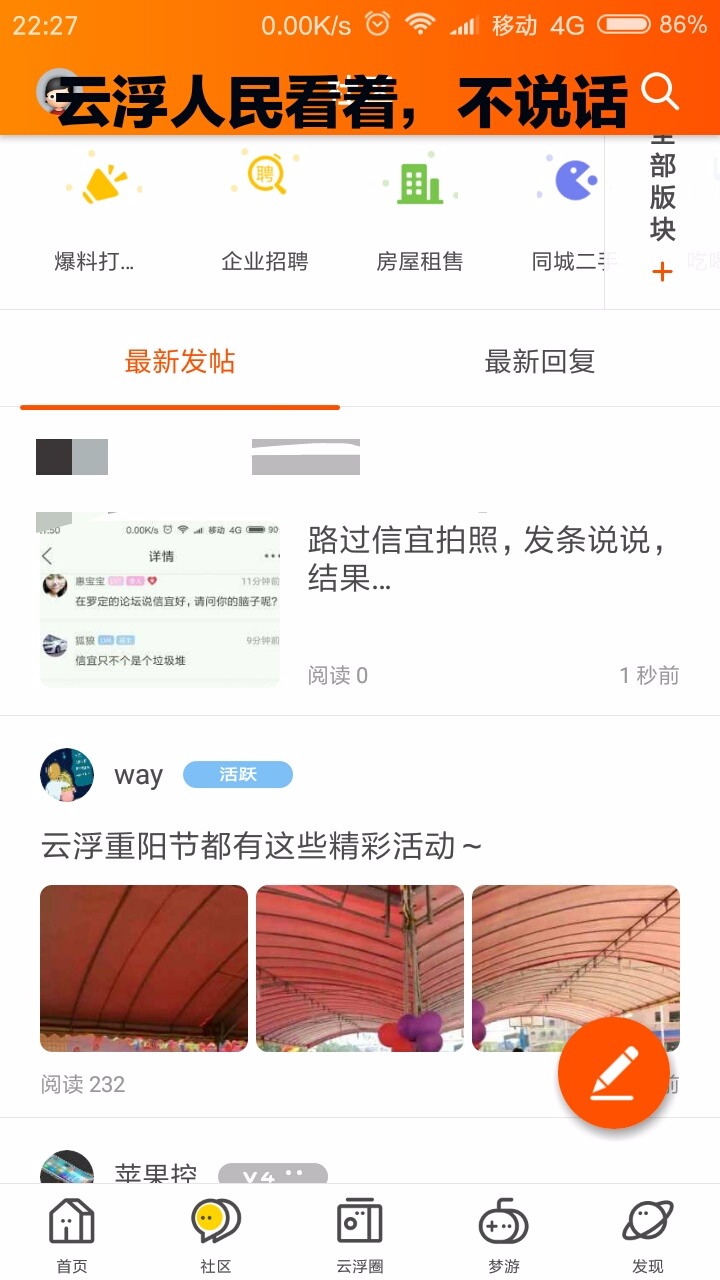Open the first photo in way's post

click(144, 968)
